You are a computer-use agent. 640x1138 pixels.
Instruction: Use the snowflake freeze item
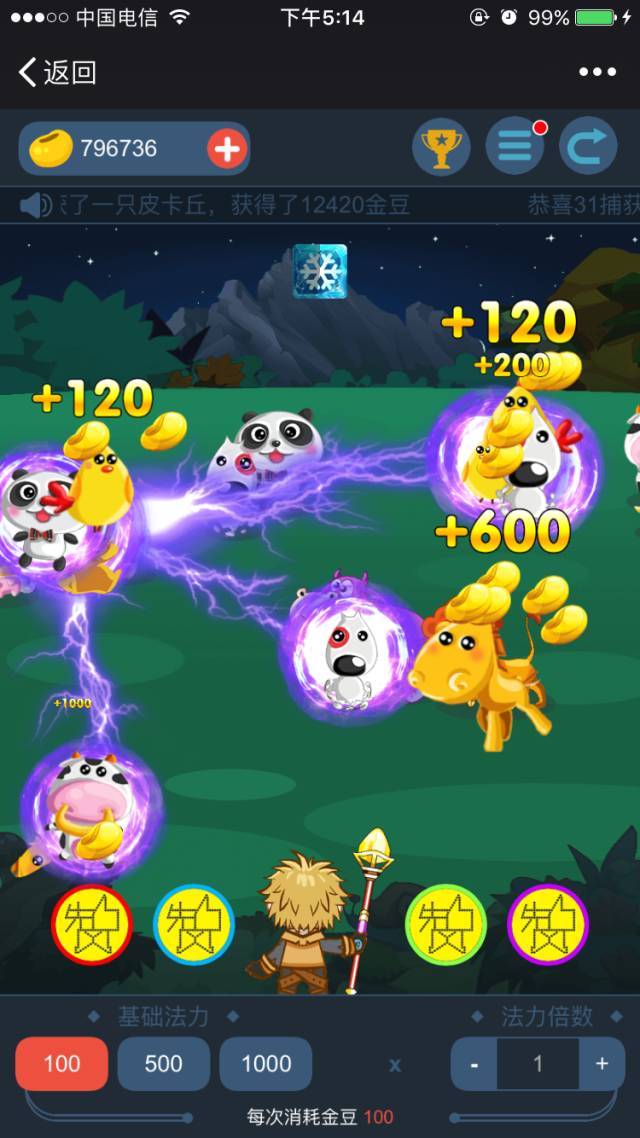tap(319, 271)
